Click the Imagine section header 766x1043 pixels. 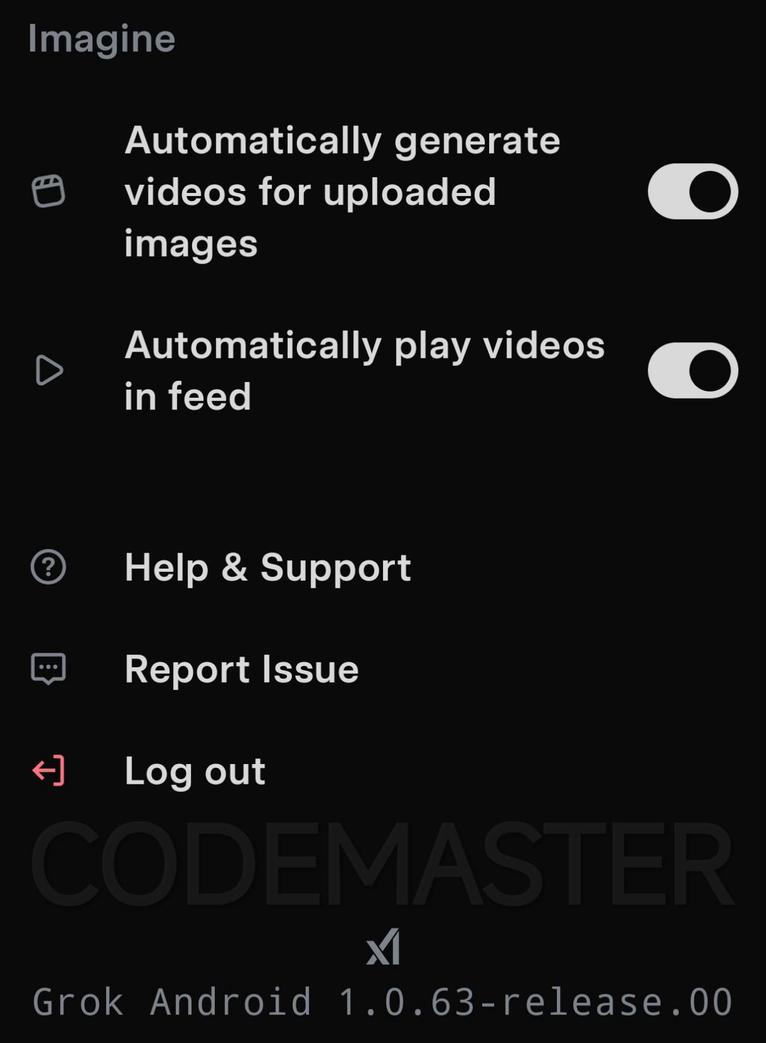click(x=102, y=38)
